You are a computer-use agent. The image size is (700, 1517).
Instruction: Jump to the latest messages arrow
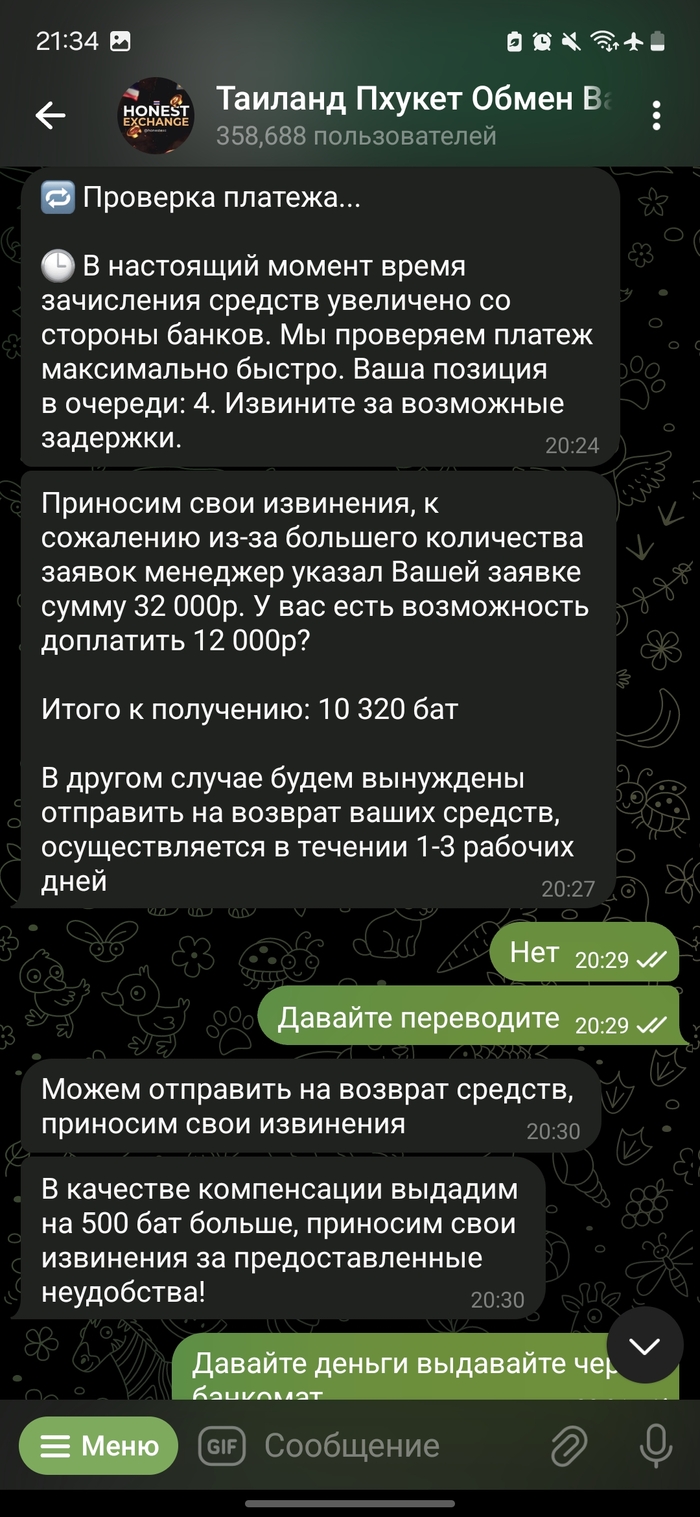pos(645,1346)
